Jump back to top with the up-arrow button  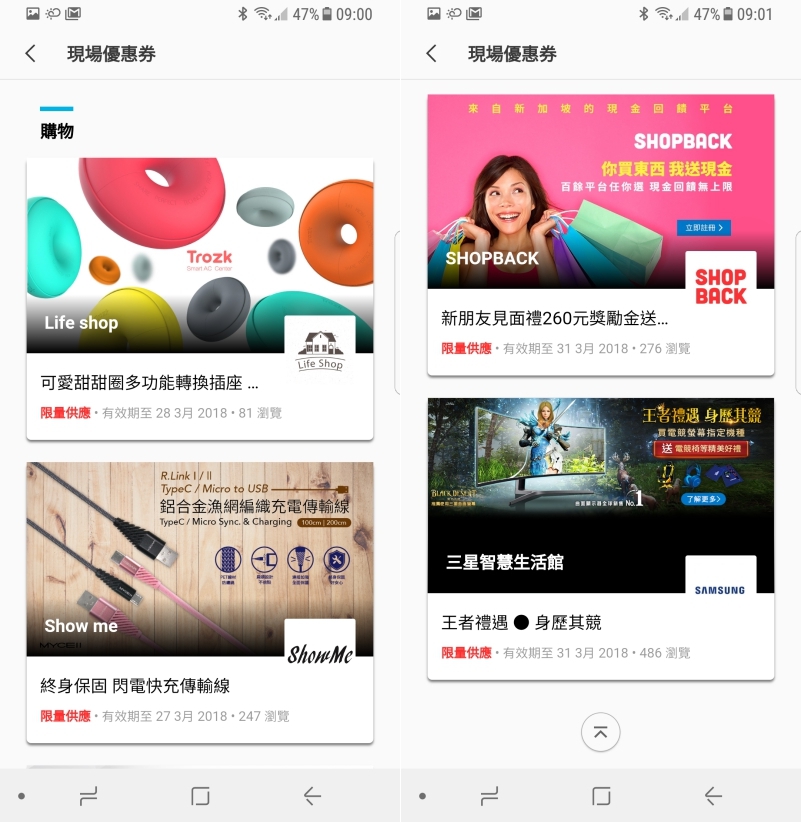point(600,732)
